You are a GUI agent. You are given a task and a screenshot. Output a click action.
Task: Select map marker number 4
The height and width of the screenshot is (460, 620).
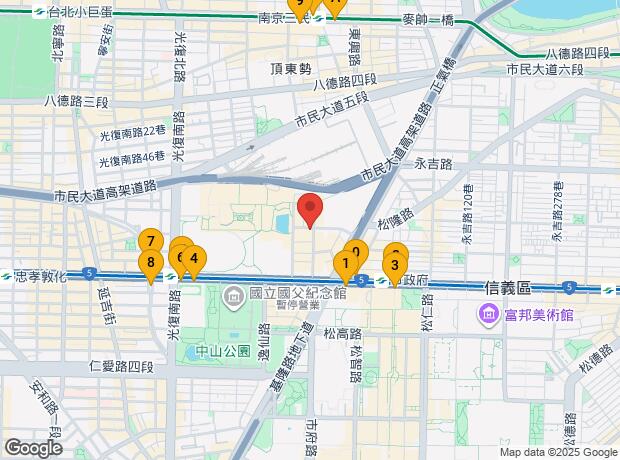tap(194, 258)
